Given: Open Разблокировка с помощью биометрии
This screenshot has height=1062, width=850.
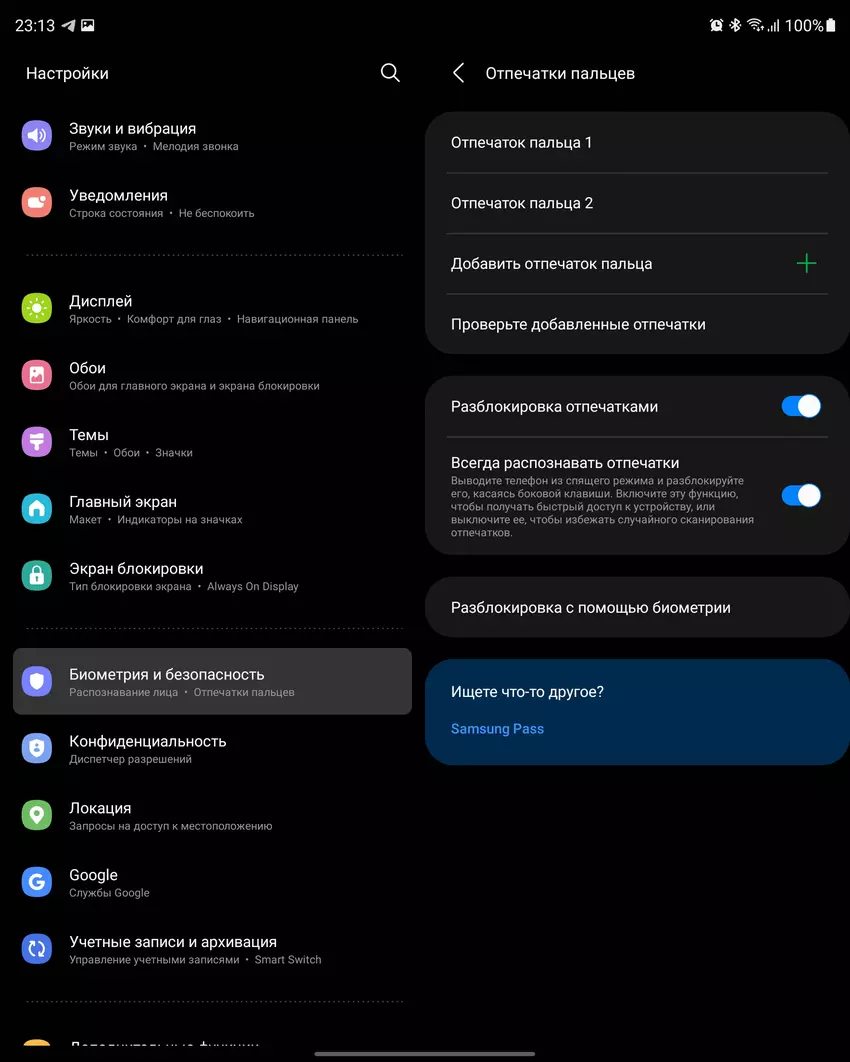Looking at the screenshot, I should coord(636,607).
